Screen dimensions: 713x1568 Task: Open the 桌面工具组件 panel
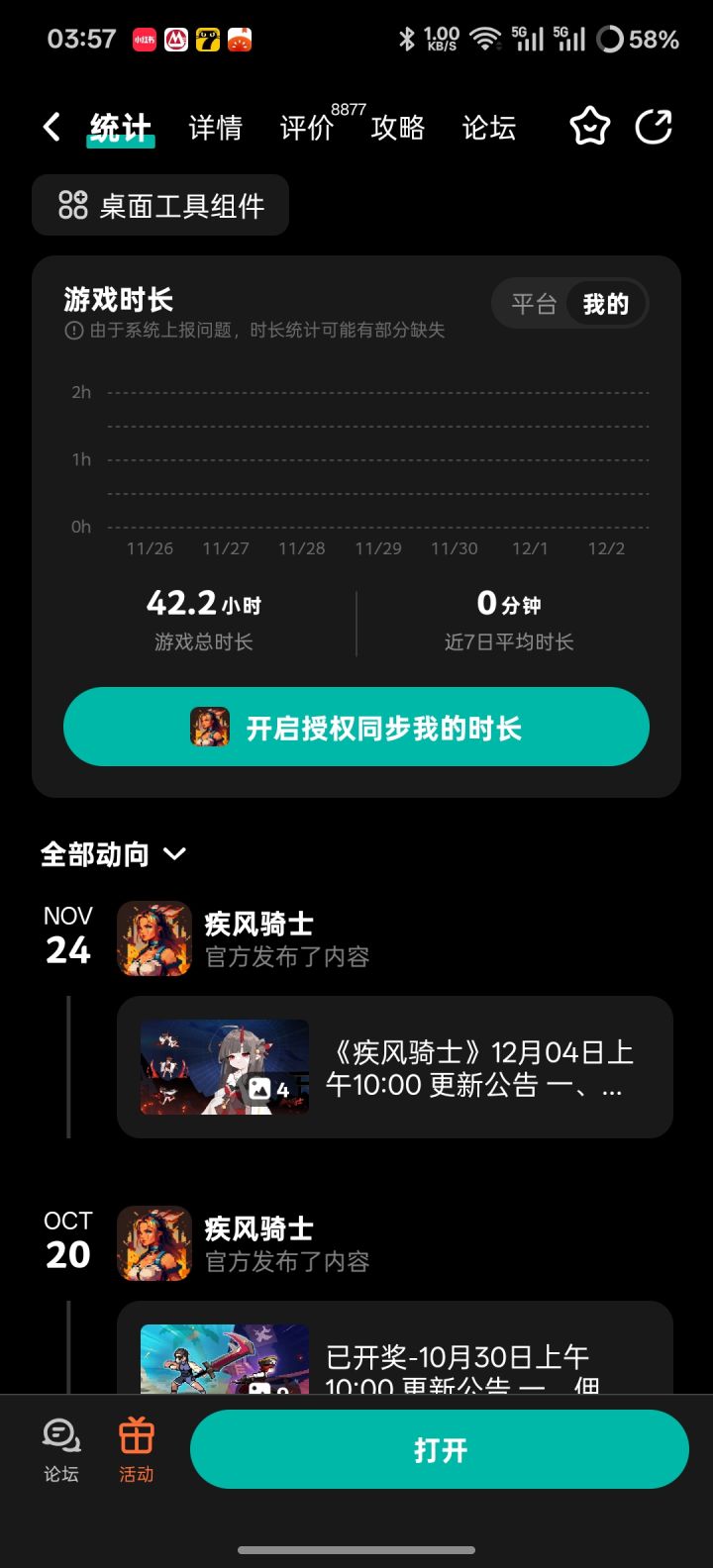(160, 205)
